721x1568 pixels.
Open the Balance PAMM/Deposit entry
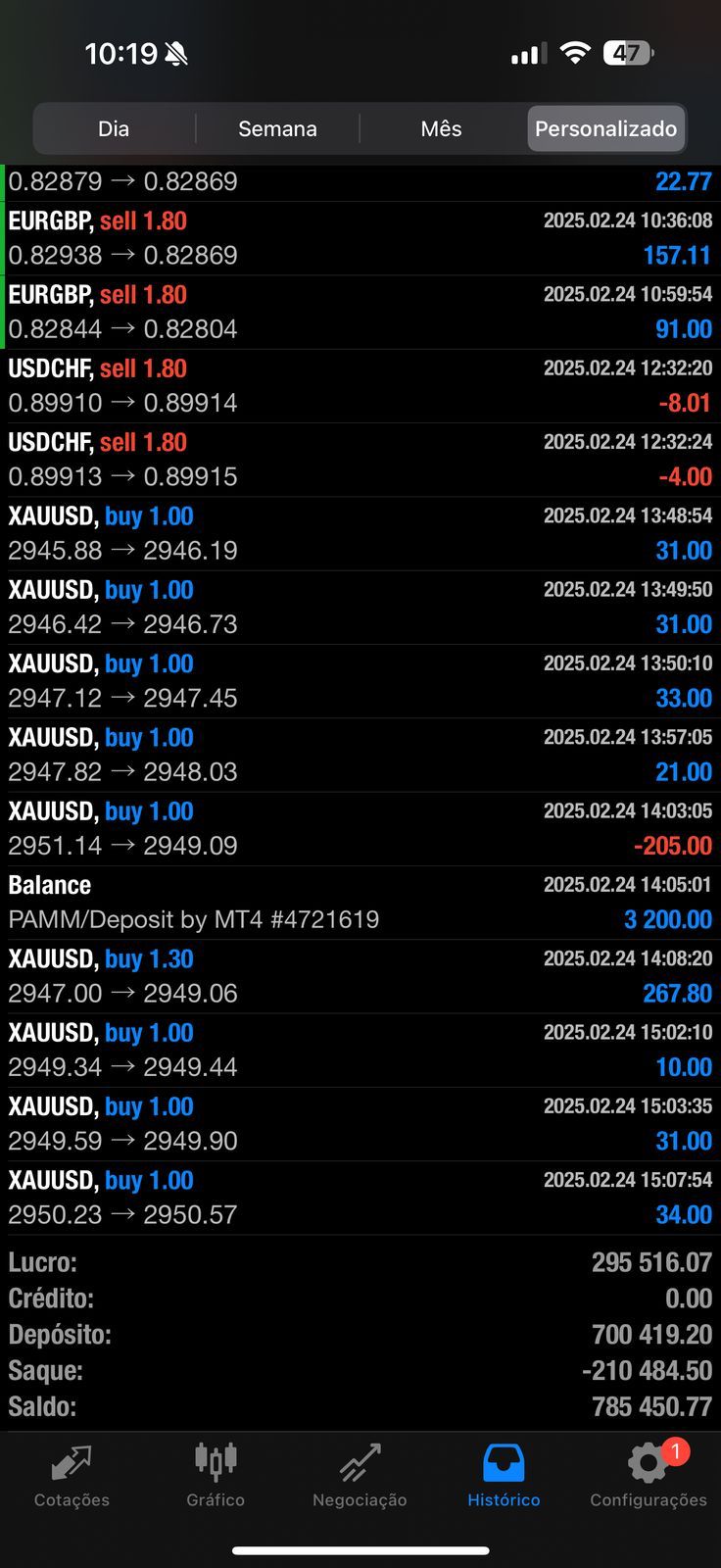(360, 903)
